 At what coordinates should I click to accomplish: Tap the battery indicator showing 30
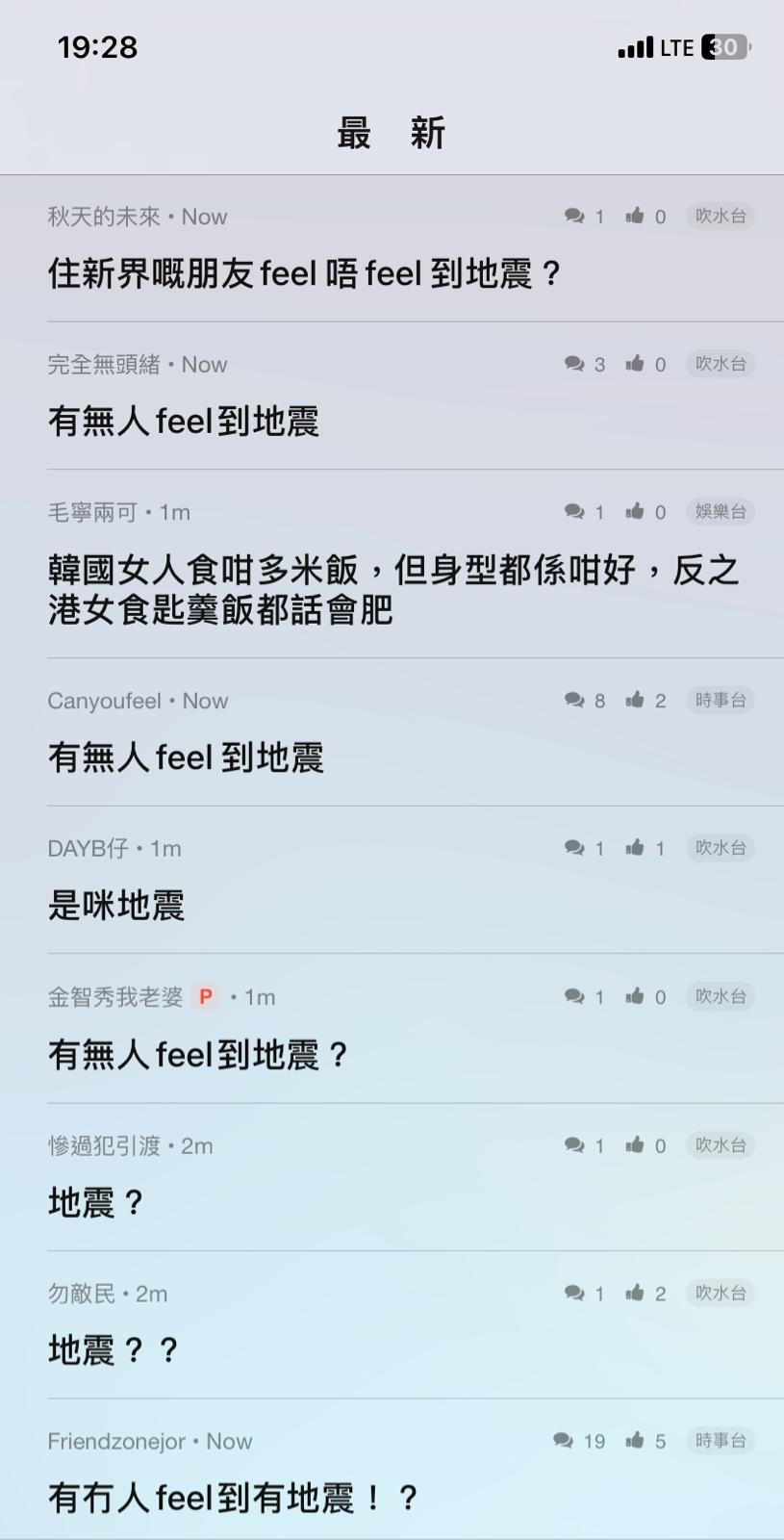click(x=724, y=46)
